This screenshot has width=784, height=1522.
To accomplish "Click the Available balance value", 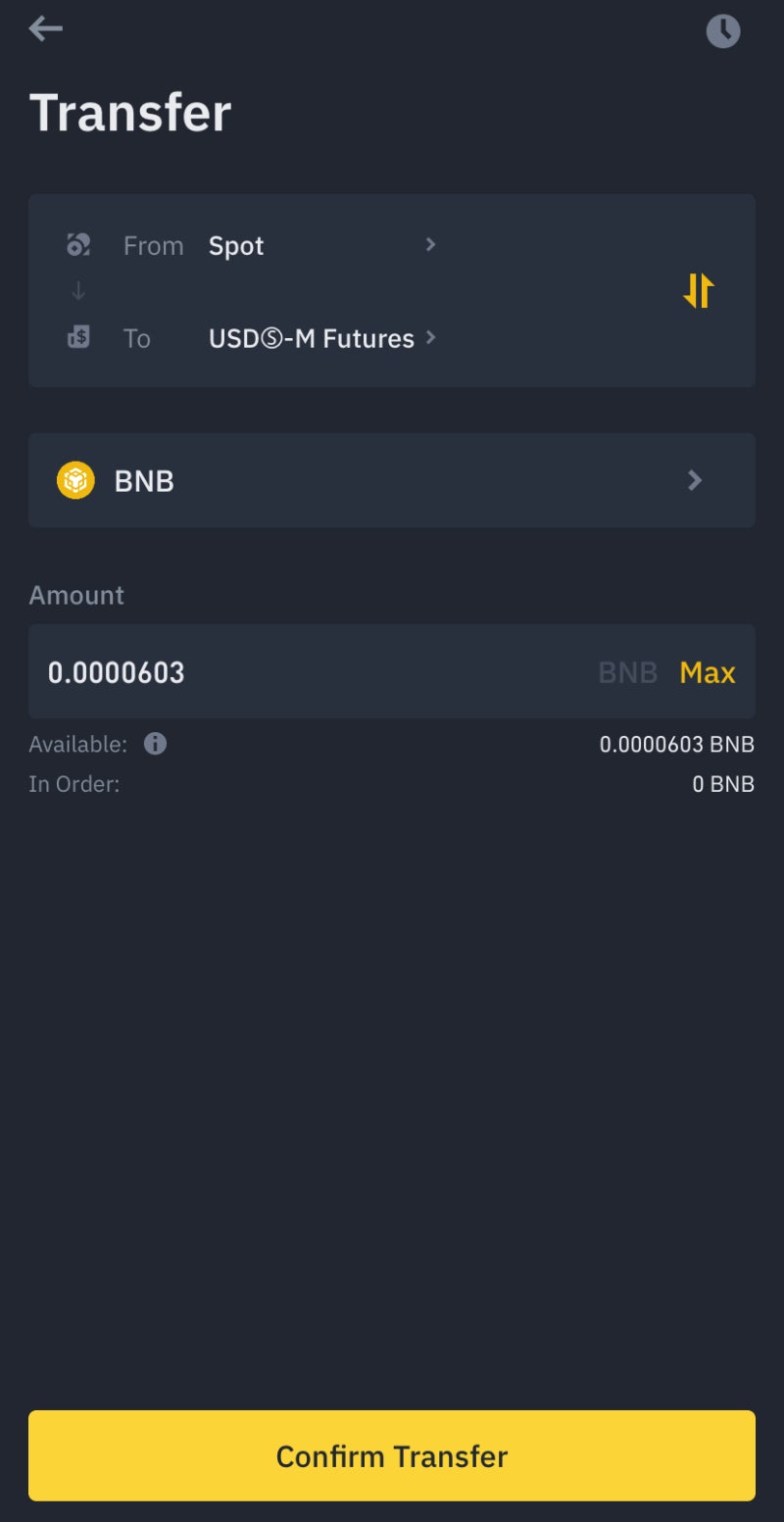I will (677, 744).
